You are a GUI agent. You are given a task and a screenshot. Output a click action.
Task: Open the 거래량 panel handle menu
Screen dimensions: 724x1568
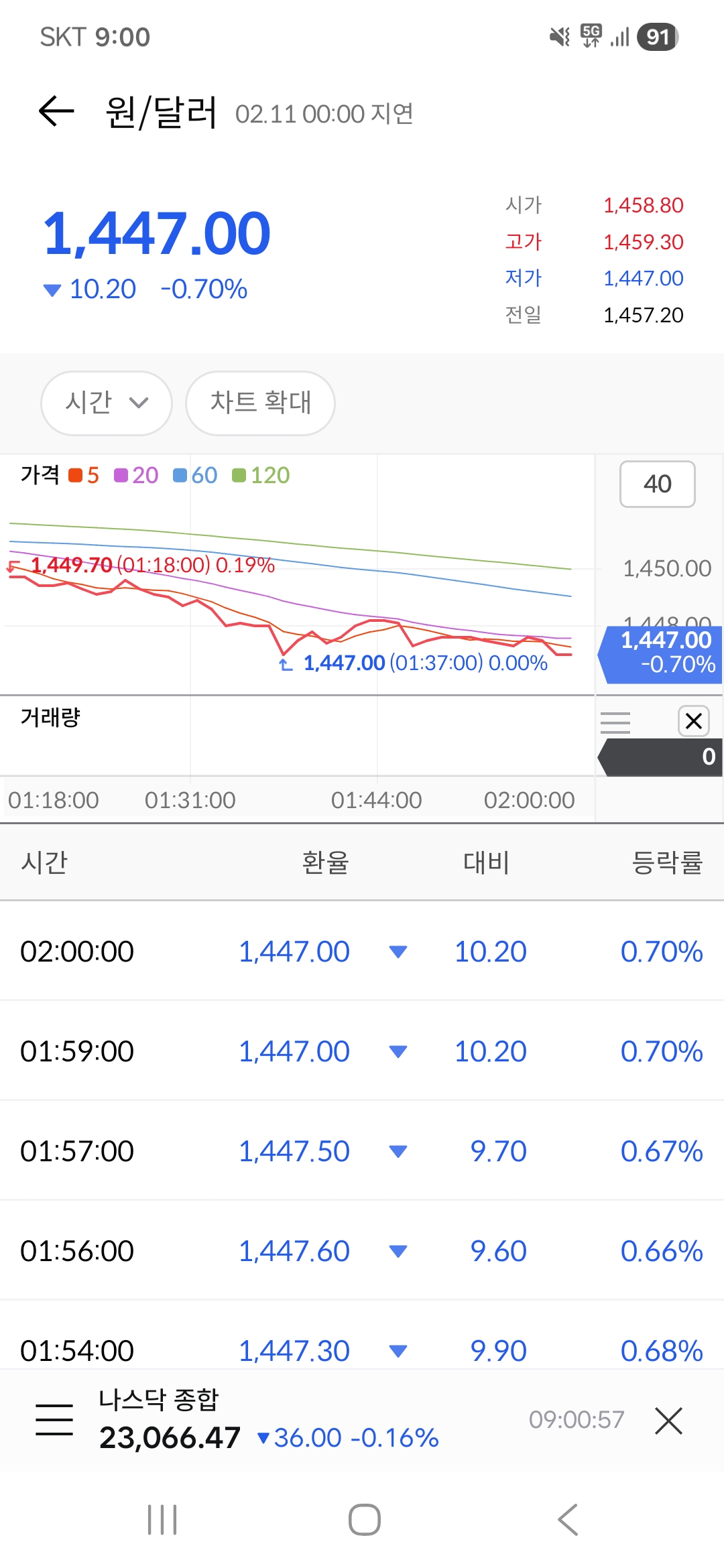pos(615,722)
